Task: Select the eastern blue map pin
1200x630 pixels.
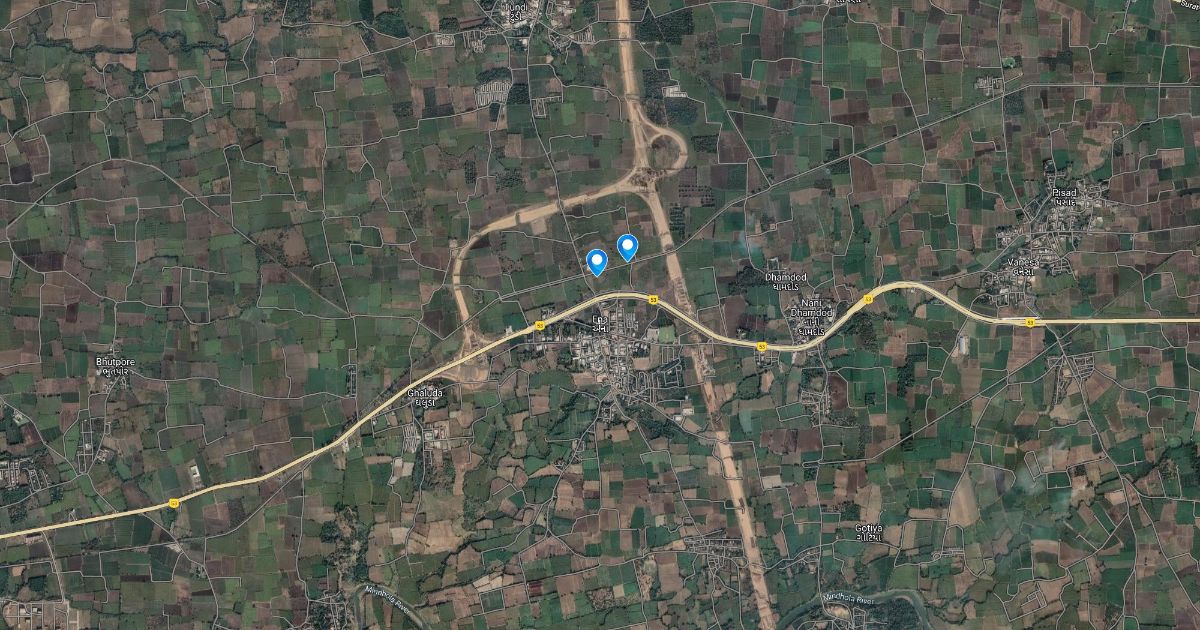Action: (x=627, y=246)
